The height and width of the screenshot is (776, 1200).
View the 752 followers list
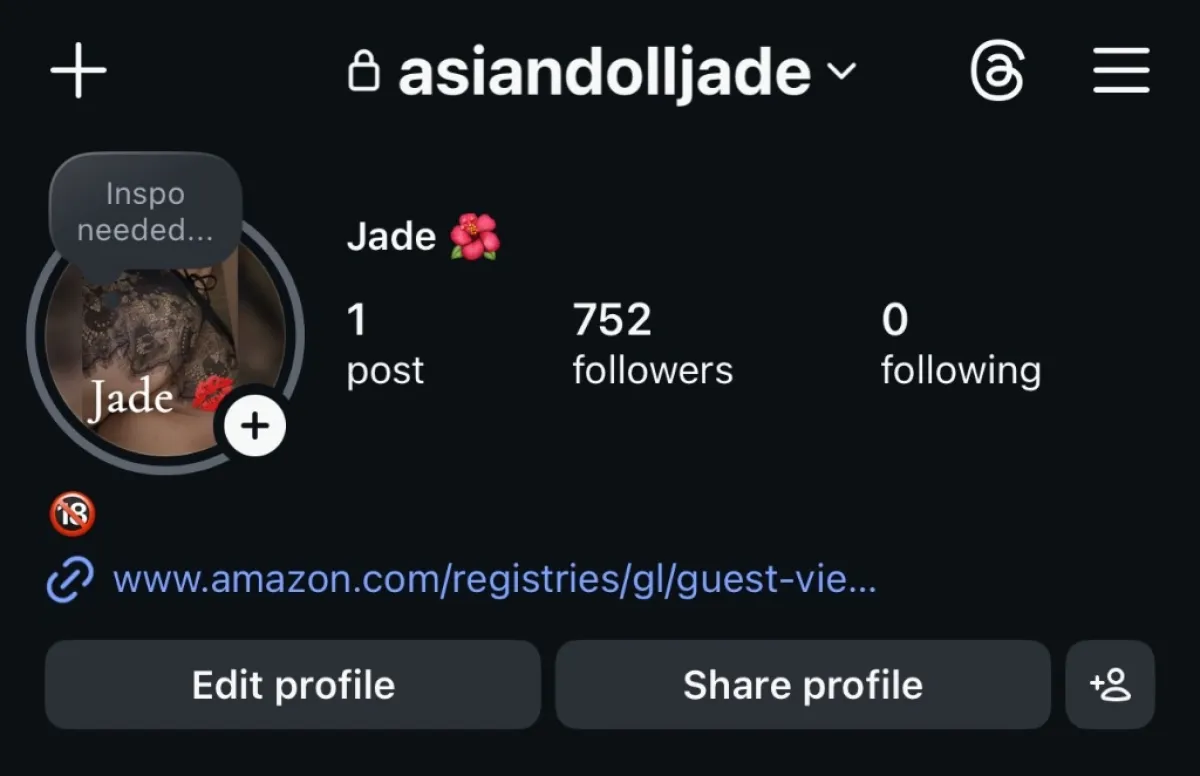pyautogui.click(x=651, y=345)
